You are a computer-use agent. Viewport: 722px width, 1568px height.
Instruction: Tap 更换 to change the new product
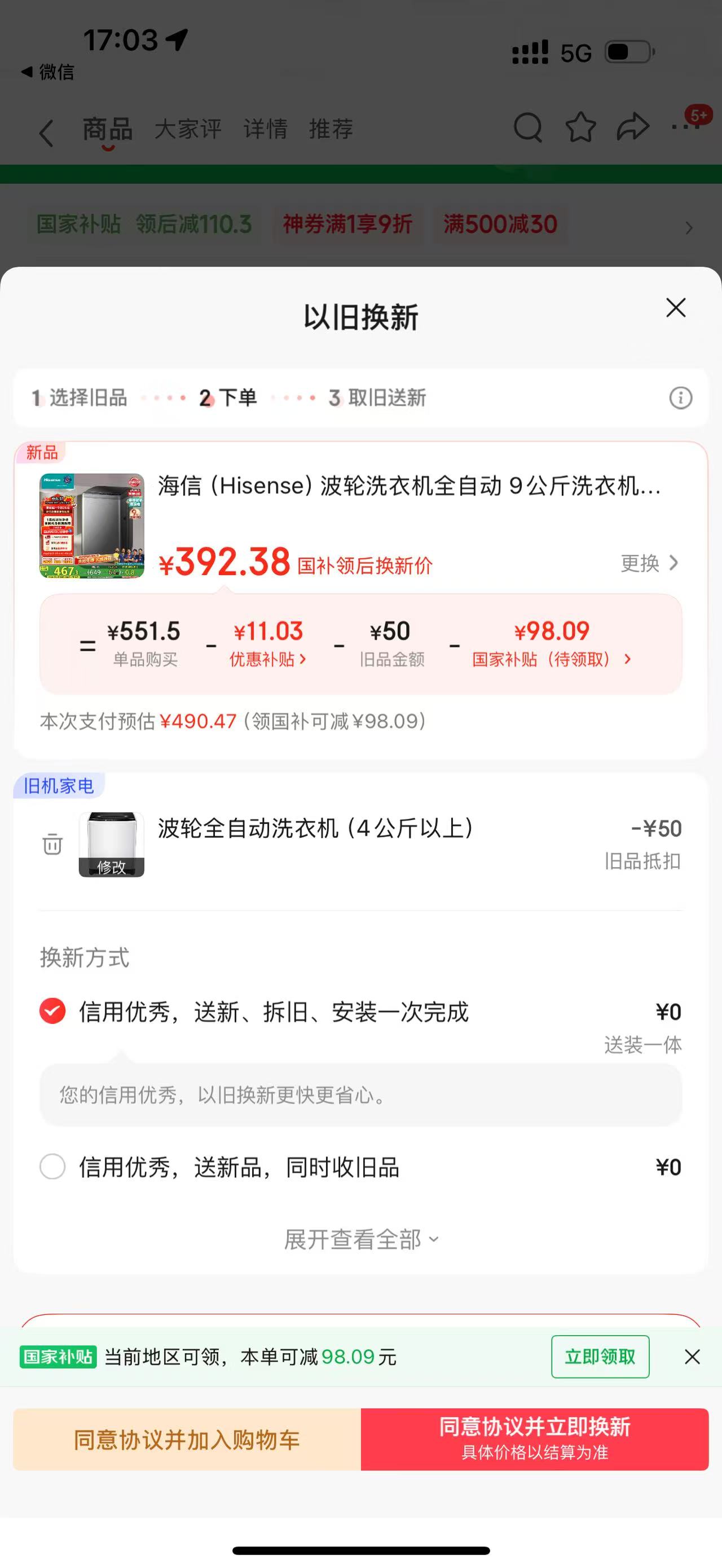[x=649, y=563]
